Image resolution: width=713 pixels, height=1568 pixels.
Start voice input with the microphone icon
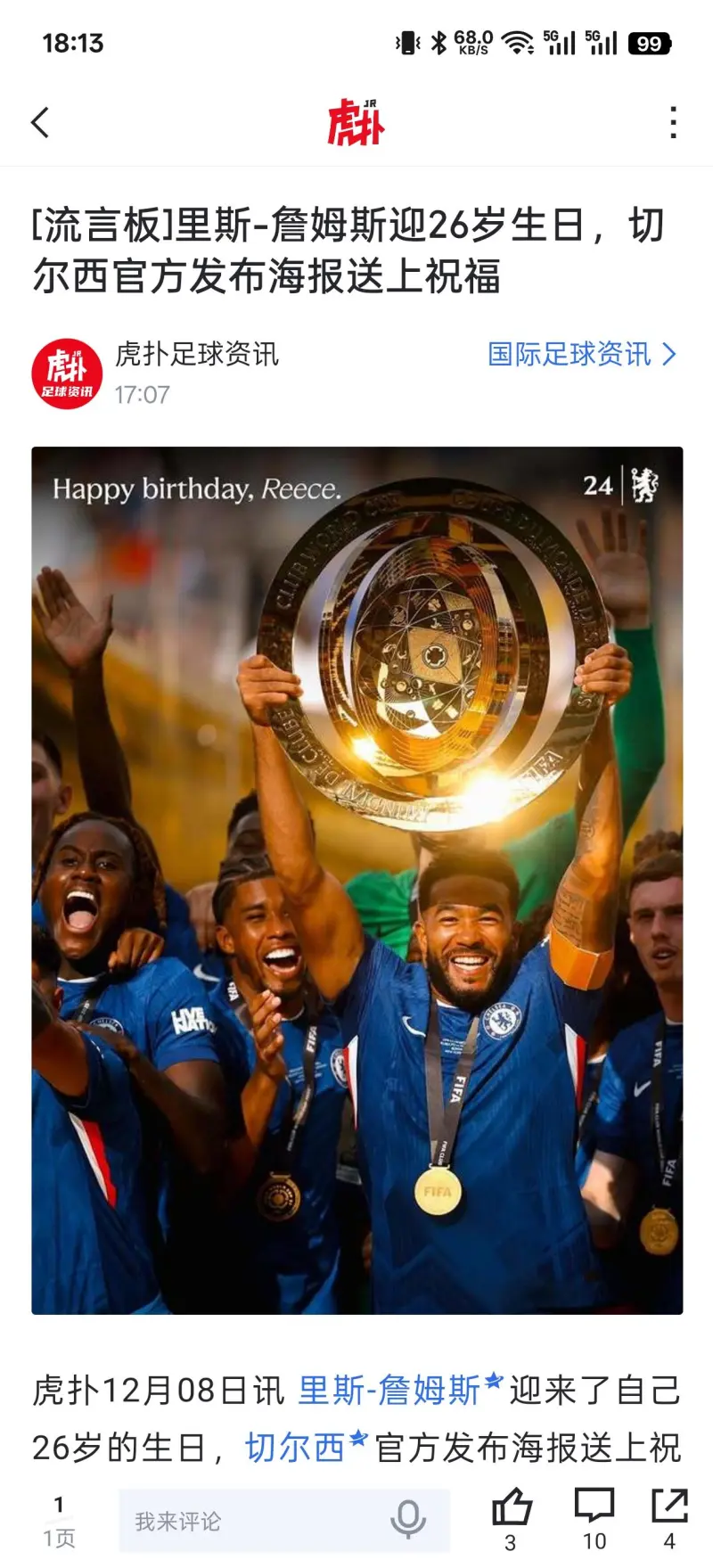coord(408,1520)
